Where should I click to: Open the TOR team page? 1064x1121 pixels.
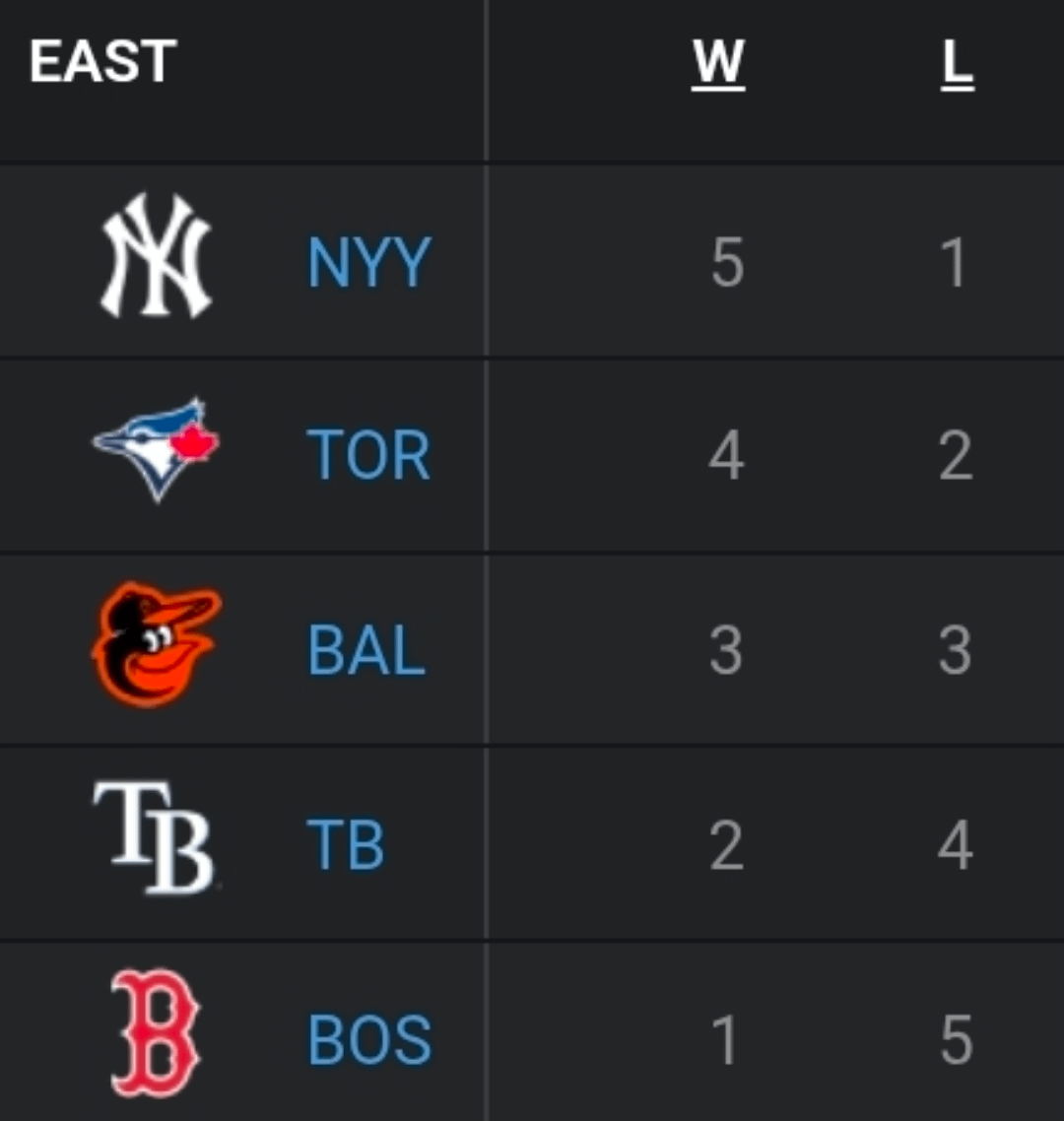pyautogui.click(x=368, y=456)
